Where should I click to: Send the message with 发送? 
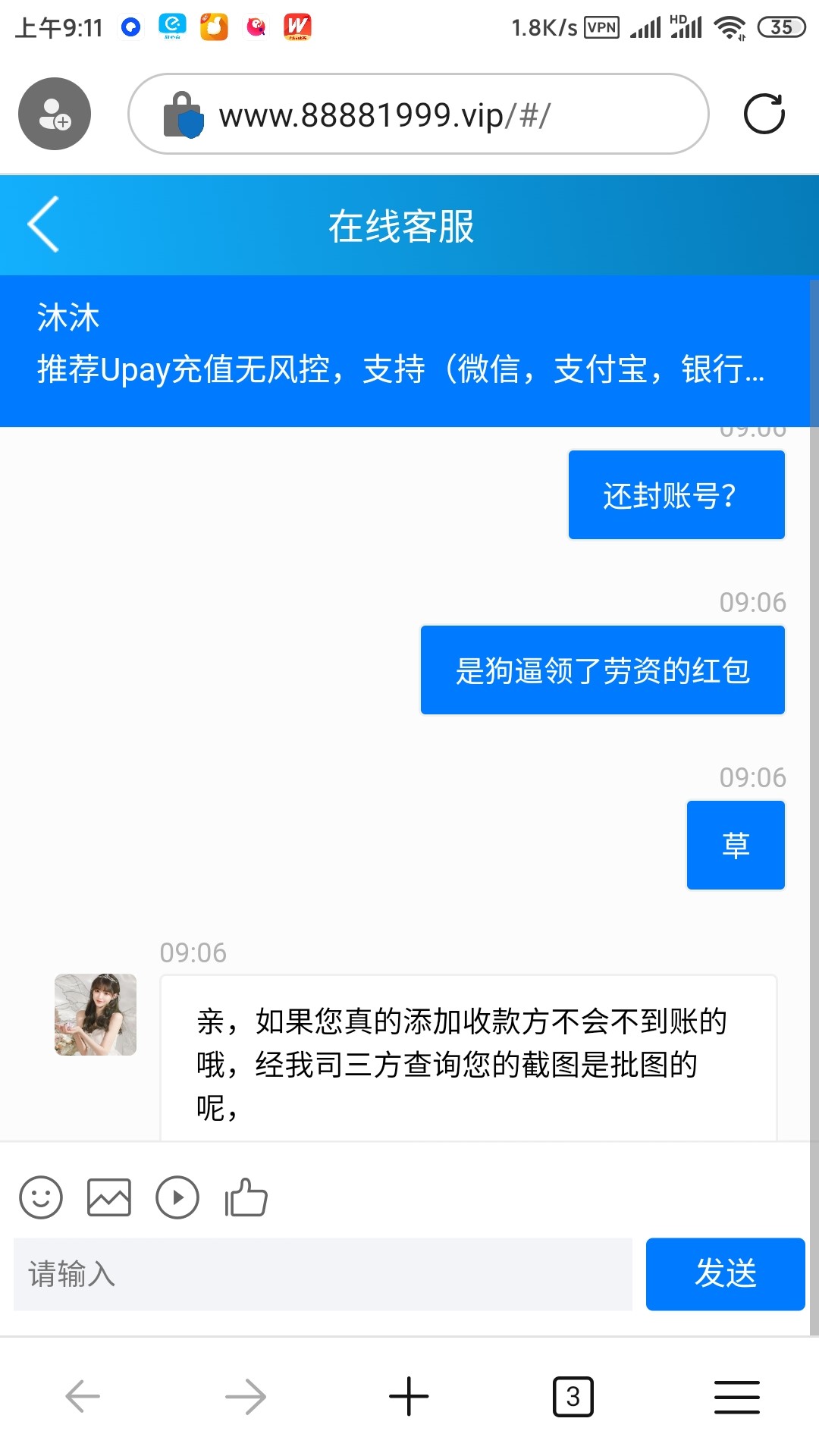click(725, 1274)
